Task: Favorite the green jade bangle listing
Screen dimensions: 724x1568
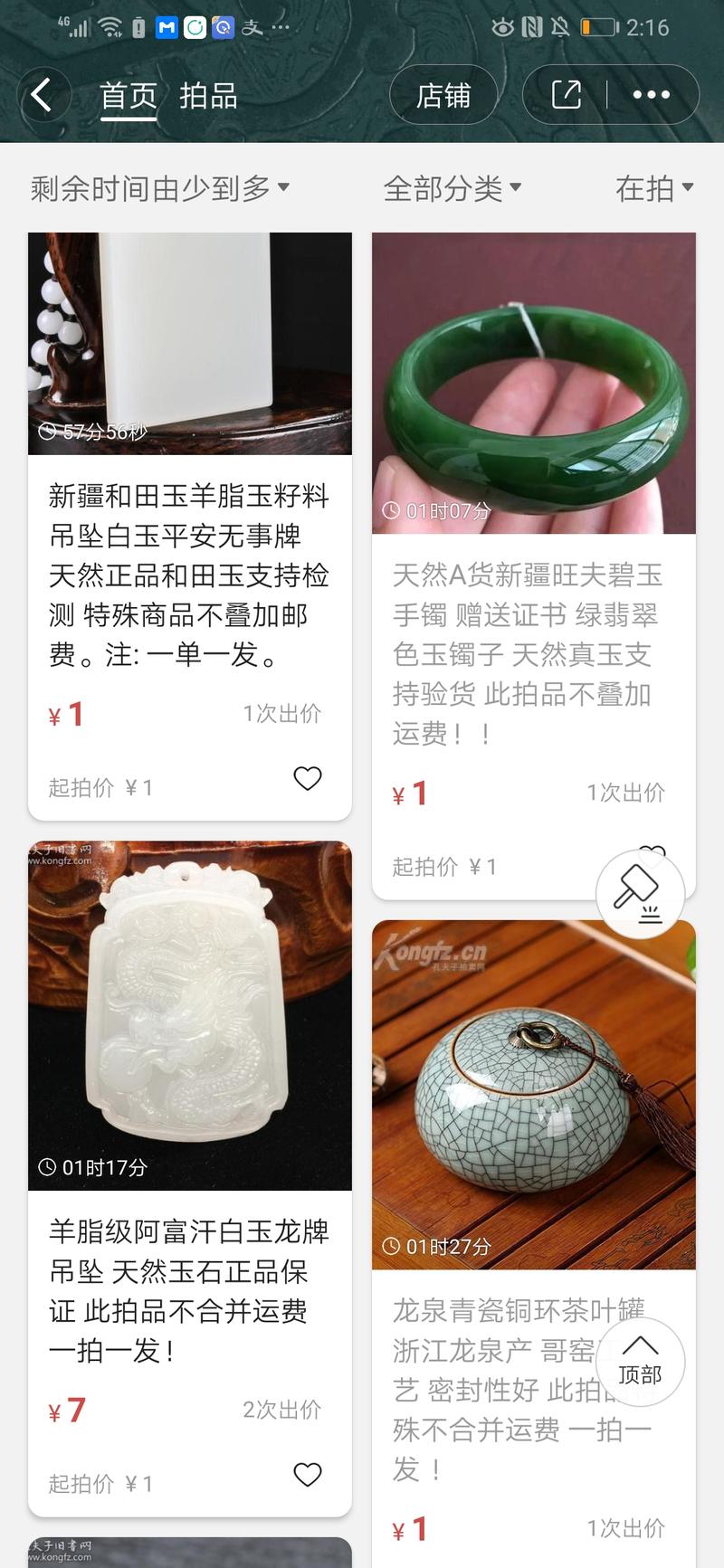Action: pos(651,855)
